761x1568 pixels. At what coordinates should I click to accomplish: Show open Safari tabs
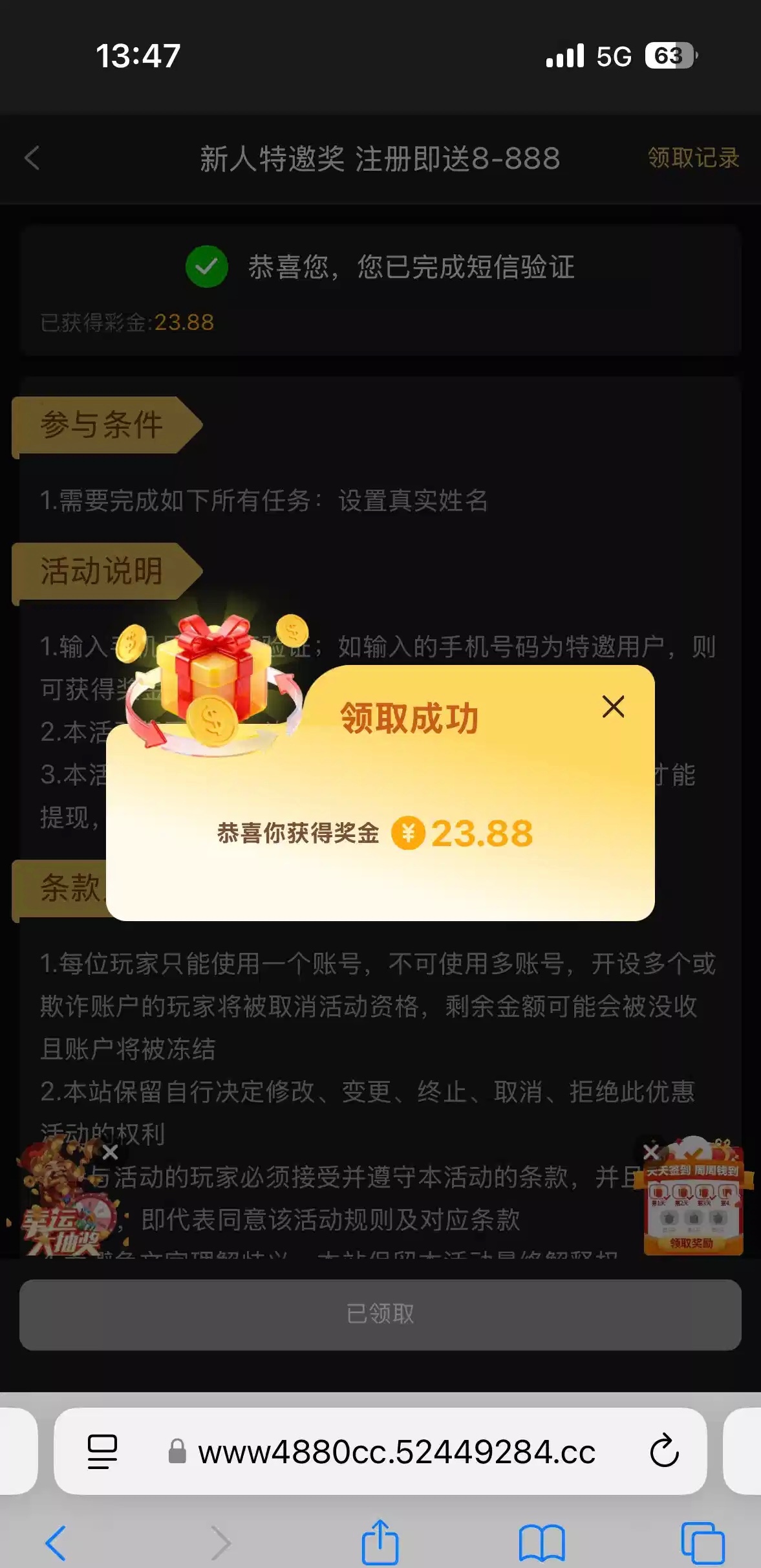(x=702, y=1543)
